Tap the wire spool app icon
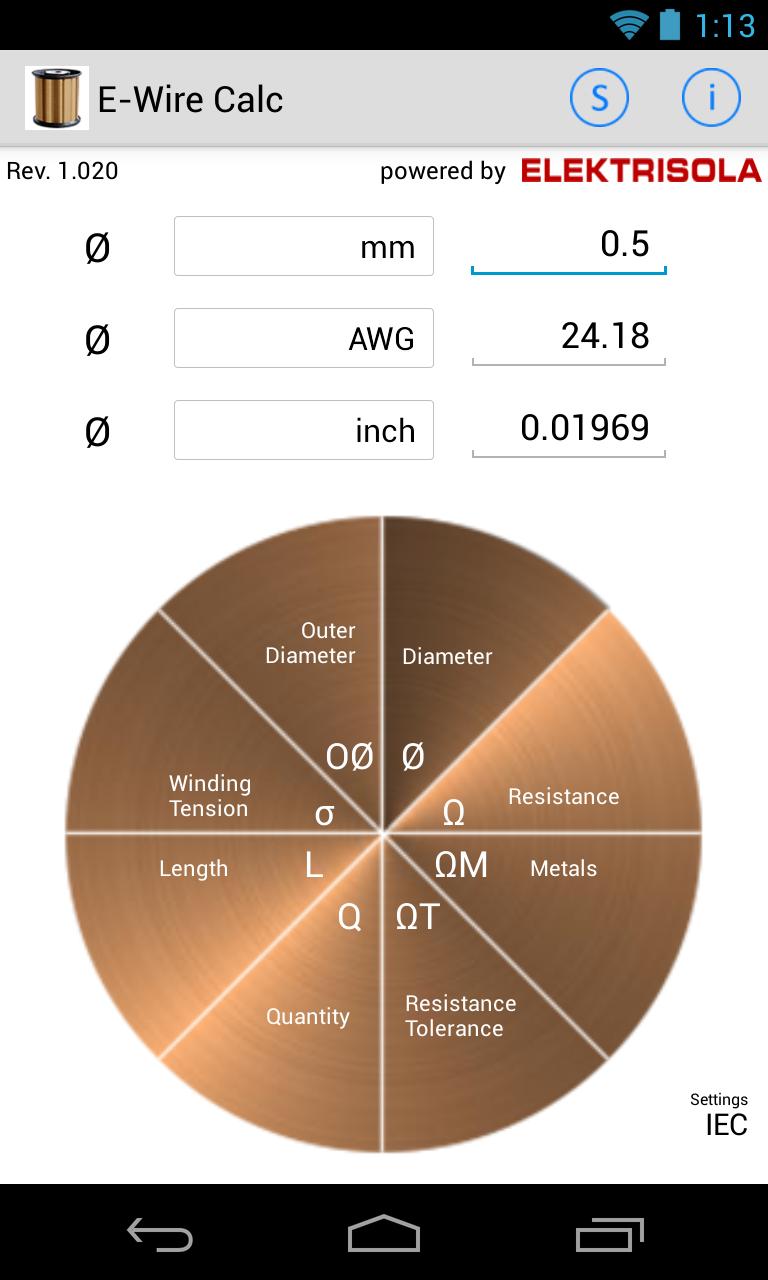 [57, 96]
